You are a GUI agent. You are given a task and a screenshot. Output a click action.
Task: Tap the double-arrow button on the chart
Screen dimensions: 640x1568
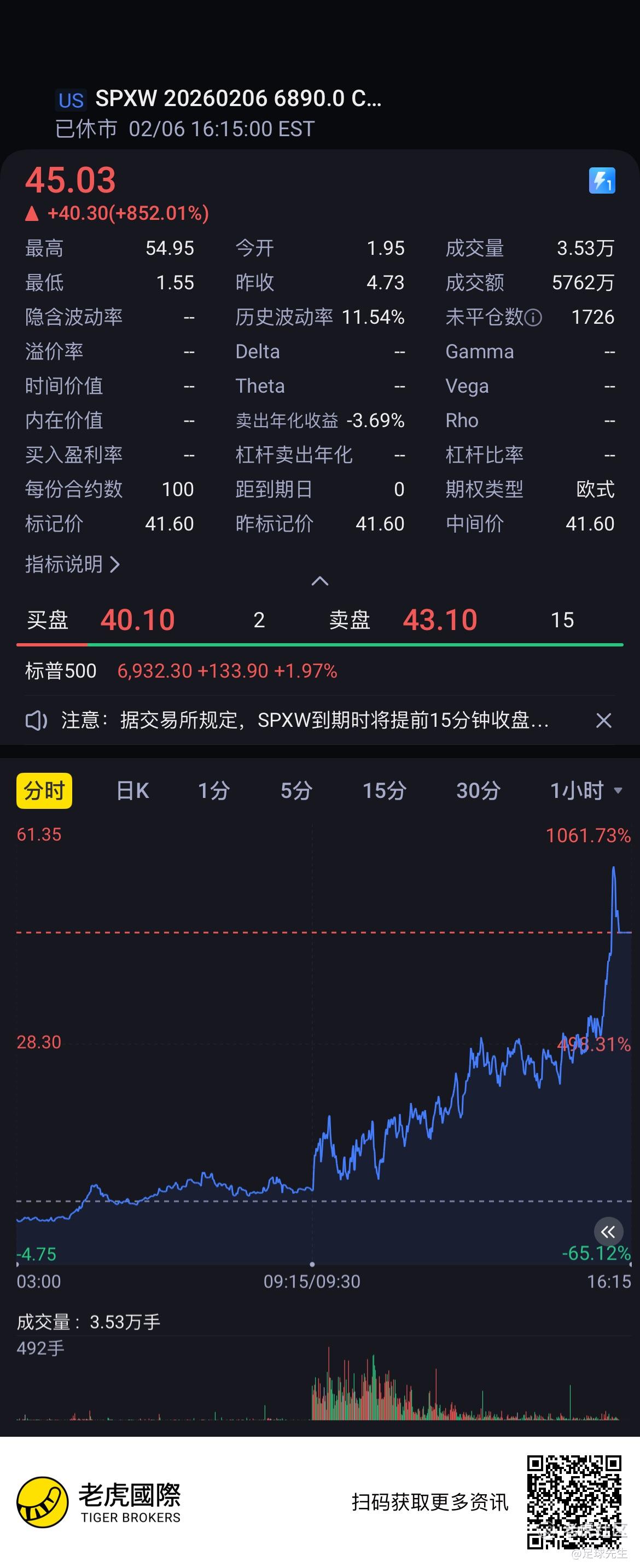(608, 1232)
